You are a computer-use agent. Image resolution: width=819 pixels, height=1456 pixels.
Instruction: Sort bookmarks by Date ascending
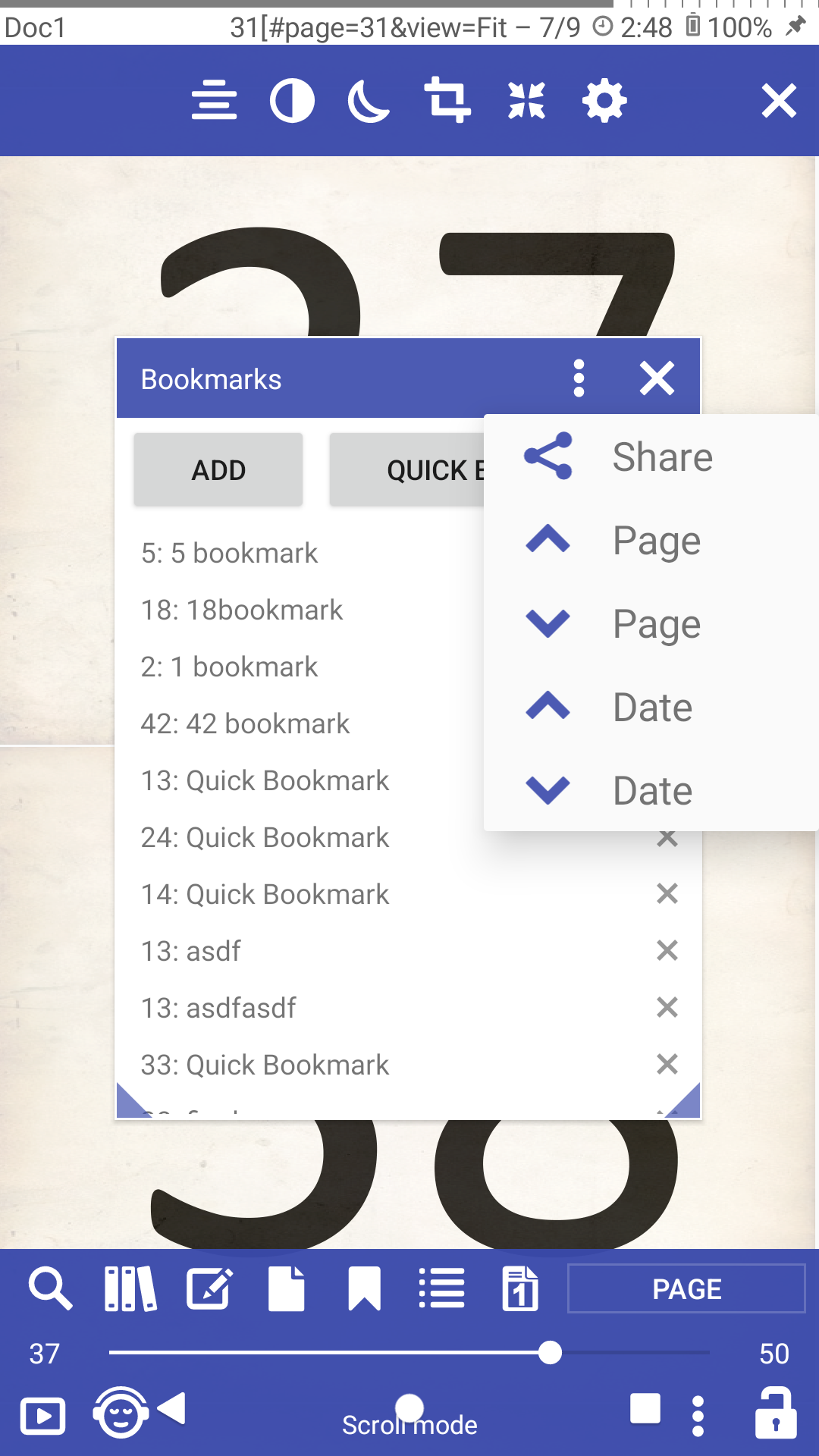[652, 707]
